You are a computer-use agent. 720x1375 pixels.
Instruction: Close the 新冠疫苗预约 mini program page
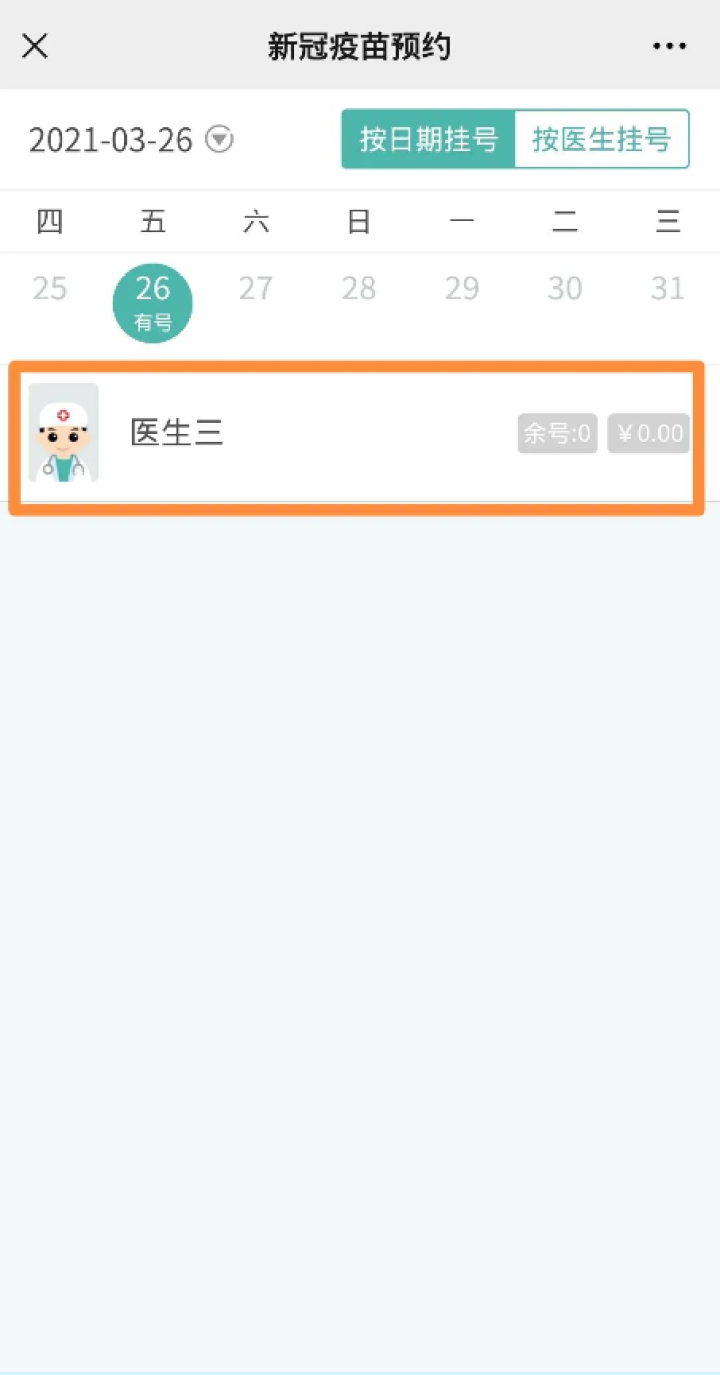[35, 46]
